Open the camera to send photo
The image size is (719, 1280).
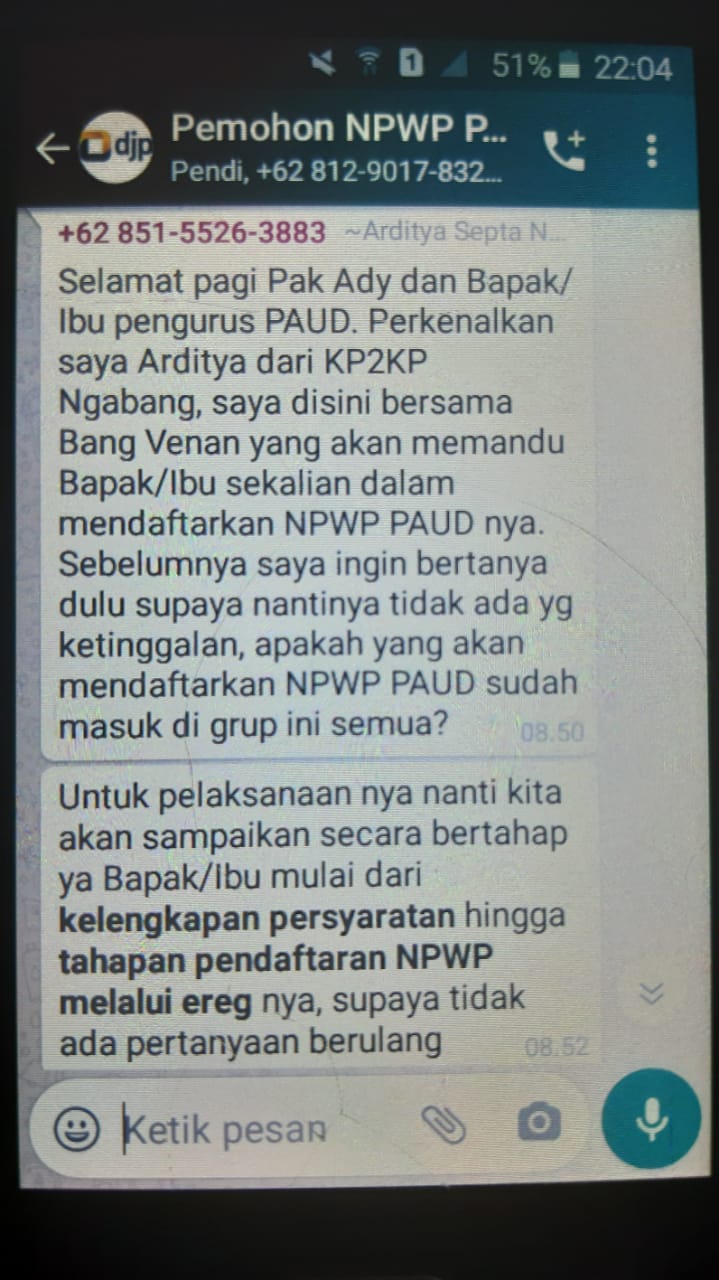(539, 1124)
